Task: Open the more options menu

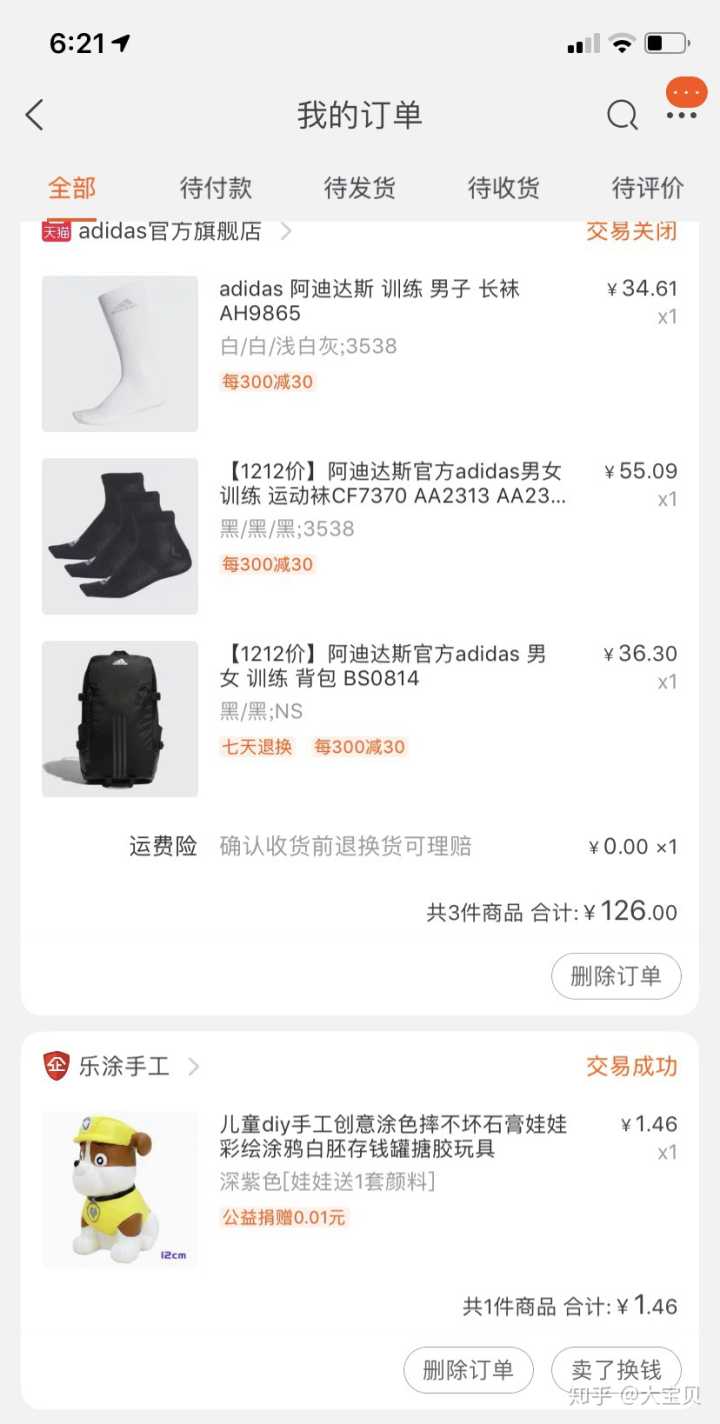Action: click(x=682, y=115)
